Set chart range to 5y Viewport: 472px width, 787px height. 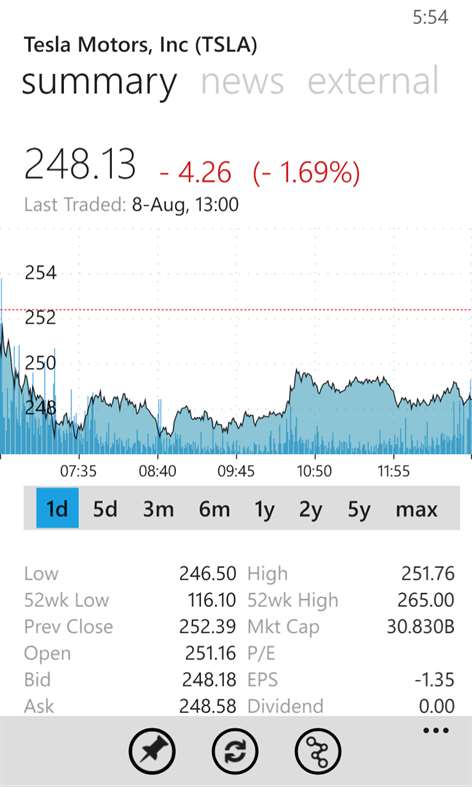(x=359, y=510)
